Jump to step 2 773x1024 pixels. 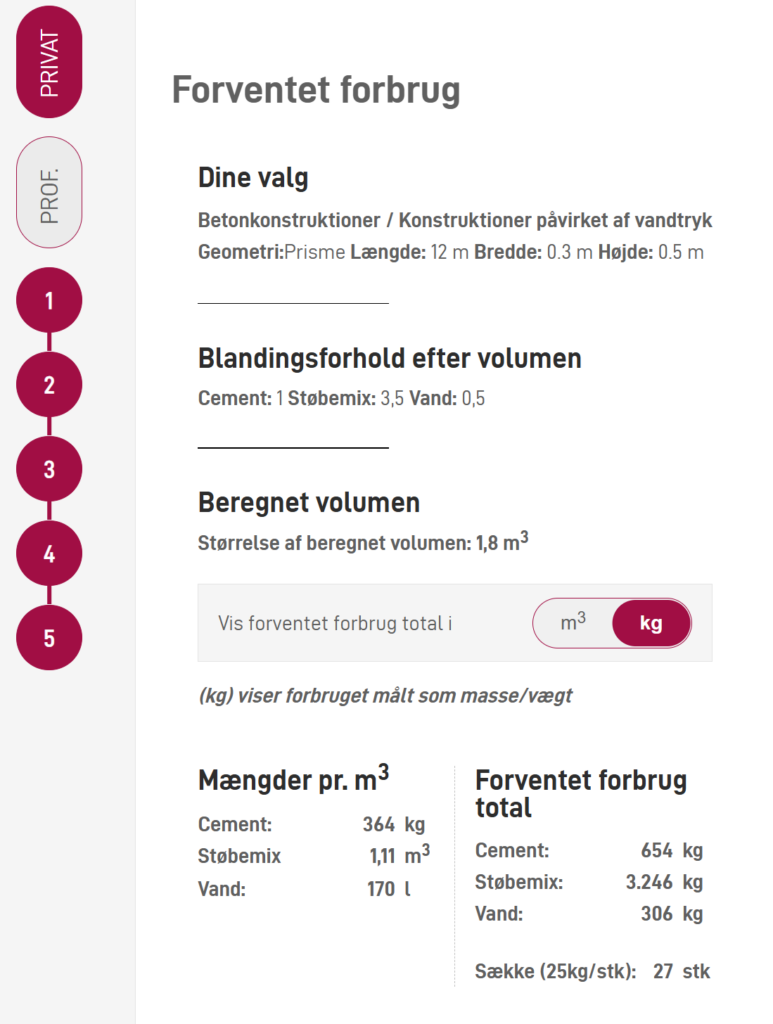point(49,385)
